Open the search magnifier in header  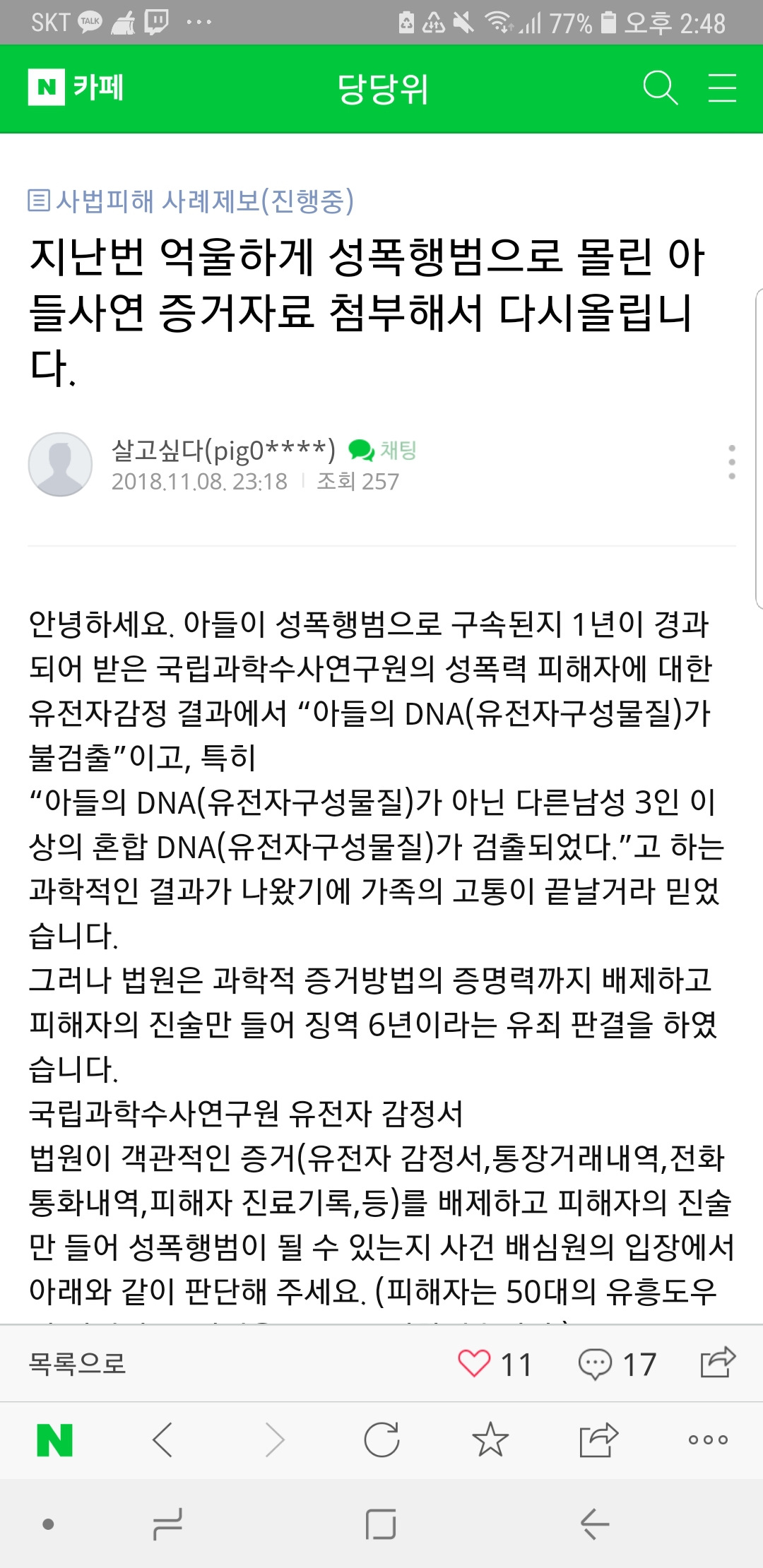click(x=661, y=88)
